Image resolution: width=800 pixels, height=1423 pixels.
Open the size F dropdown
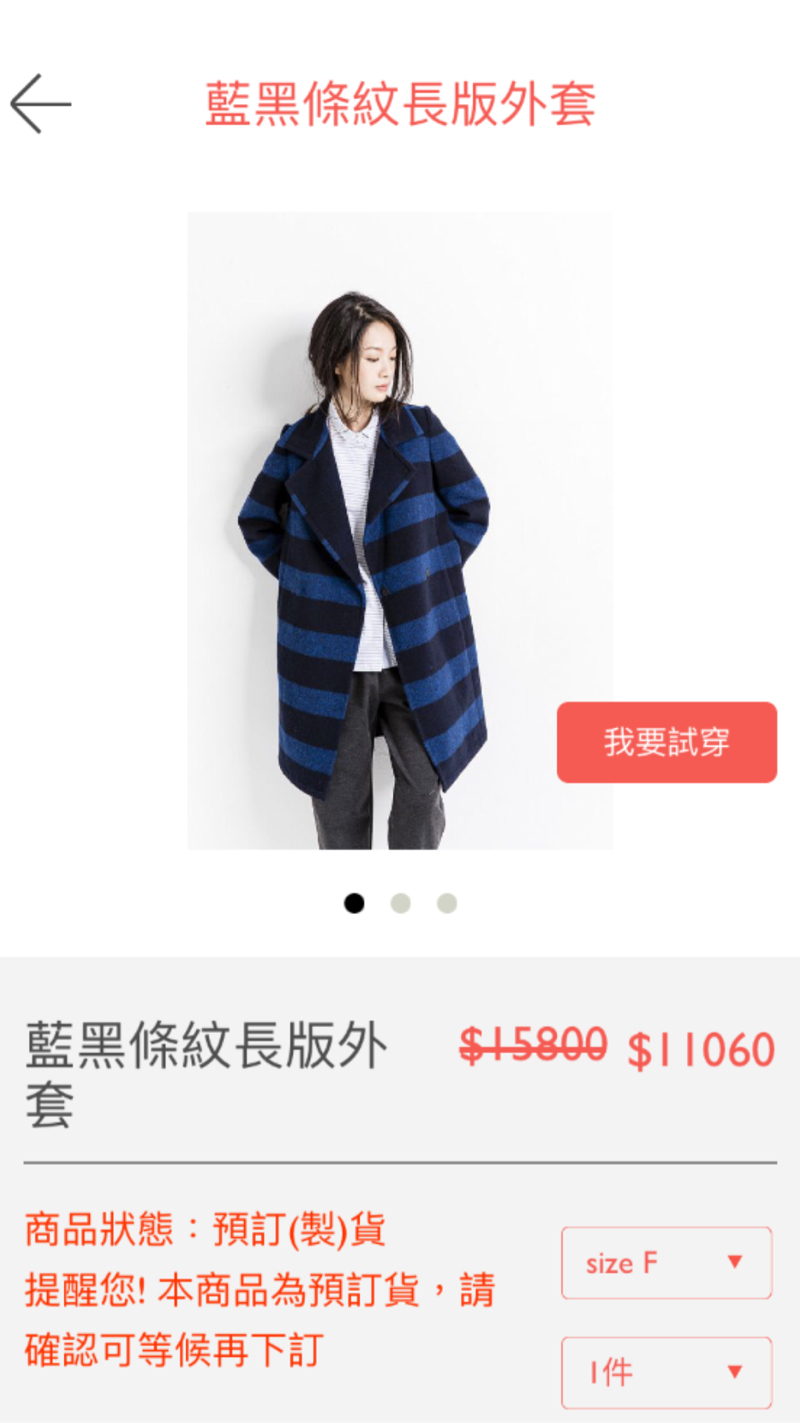tap(666, 1262)
